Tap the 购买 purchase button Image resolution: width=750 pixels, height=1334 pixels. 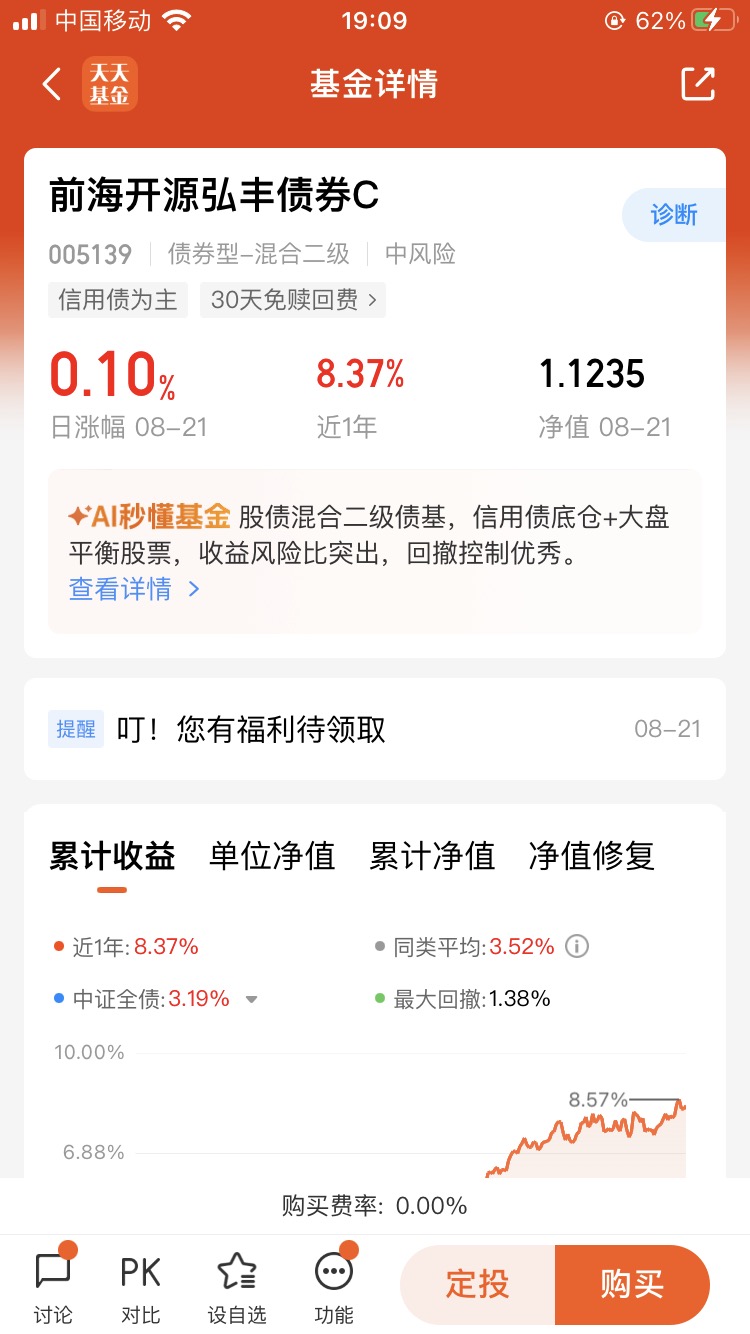pyautogui.click(x=632, y=1284)
